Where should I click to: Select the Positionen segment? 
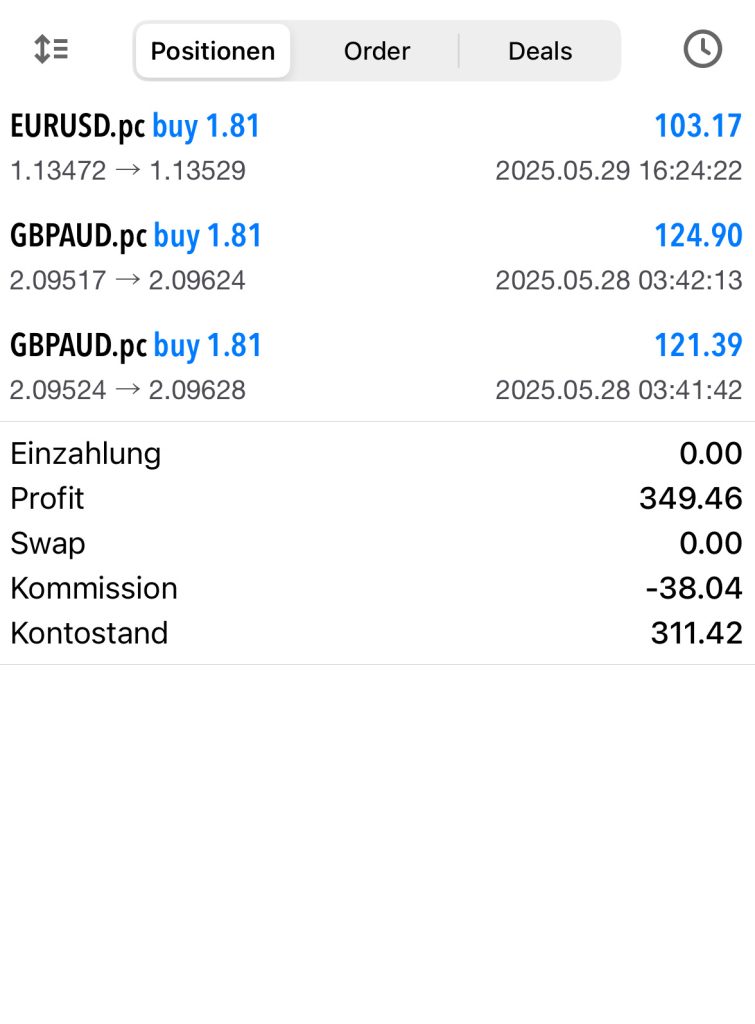tap(212, 51)
